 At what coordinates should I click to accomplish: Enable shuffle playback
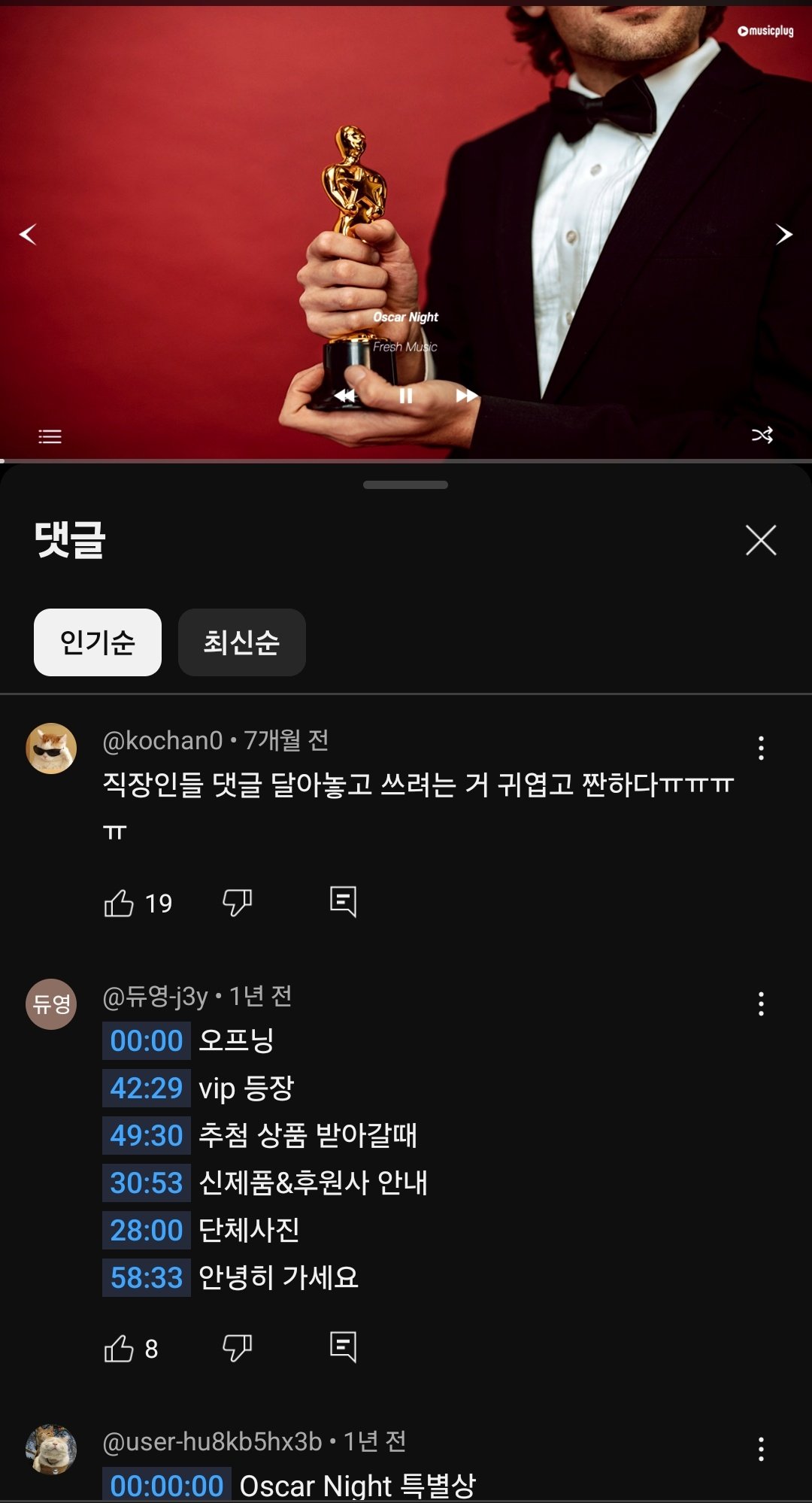(x=762, y=435)
